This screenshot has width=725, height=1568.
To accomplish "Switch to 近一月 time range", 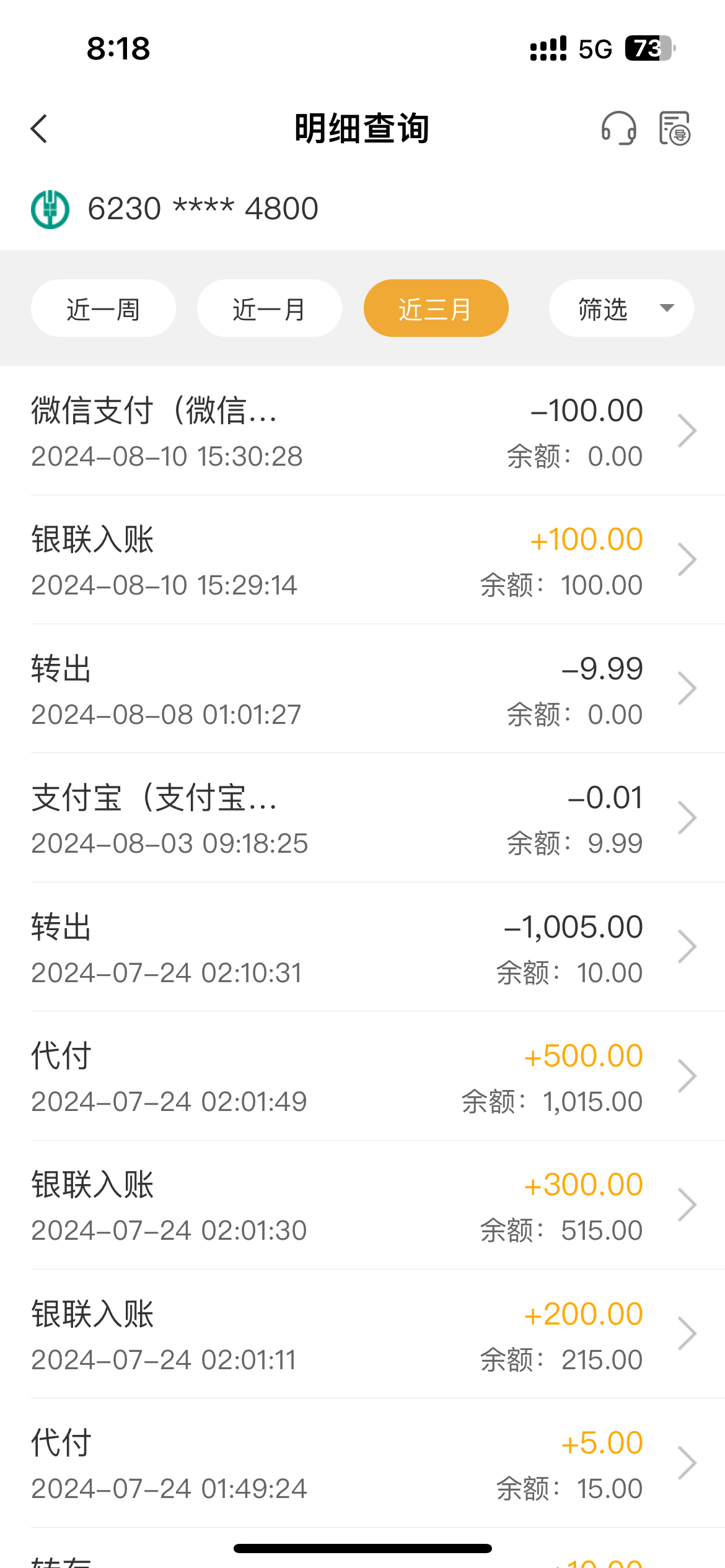I will (269, 308).
